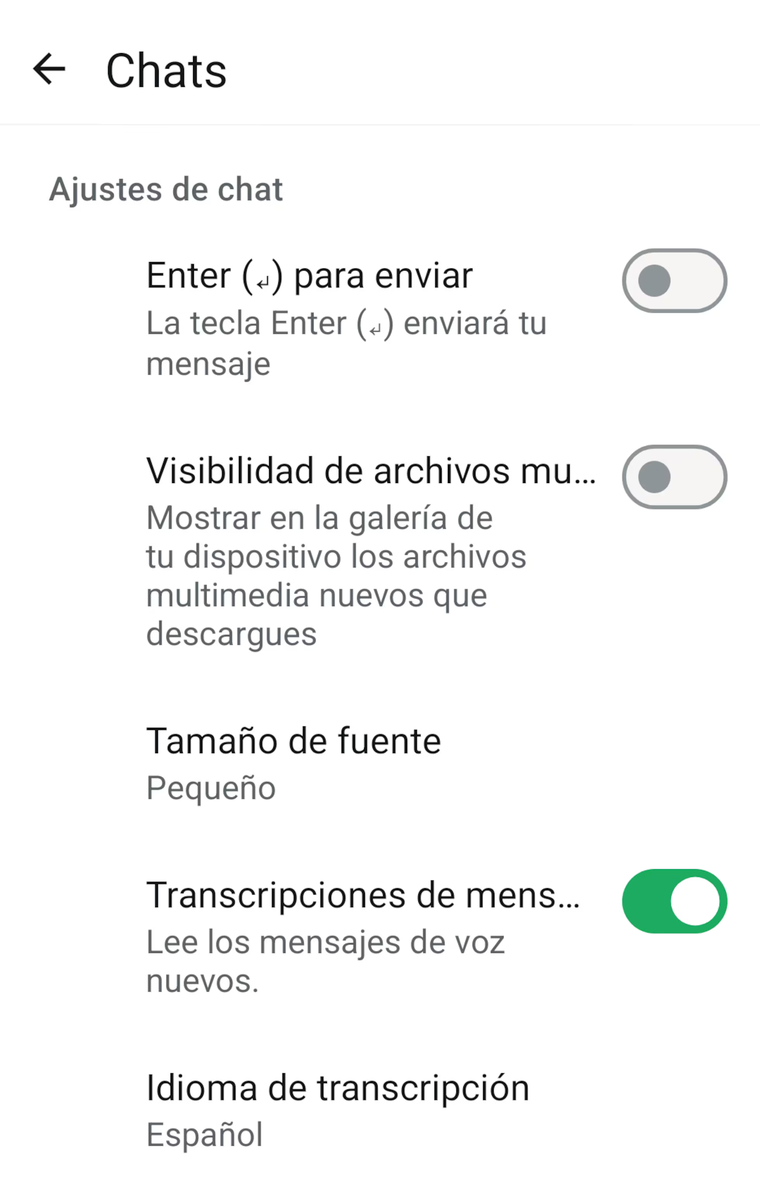This screenshot has width=760, height=1196.
Task: Tap the back arrow to leave Chats settings
Action: (49, 68)
